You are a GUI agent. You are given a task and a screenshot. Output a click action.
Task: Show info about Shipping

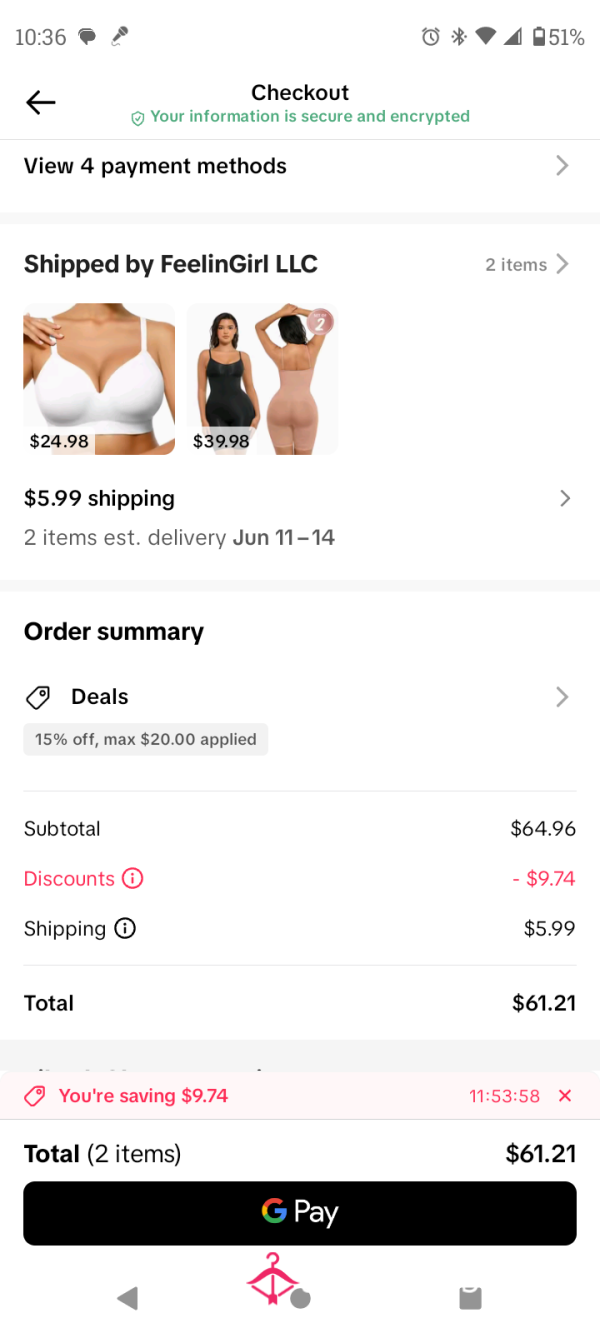125,929
